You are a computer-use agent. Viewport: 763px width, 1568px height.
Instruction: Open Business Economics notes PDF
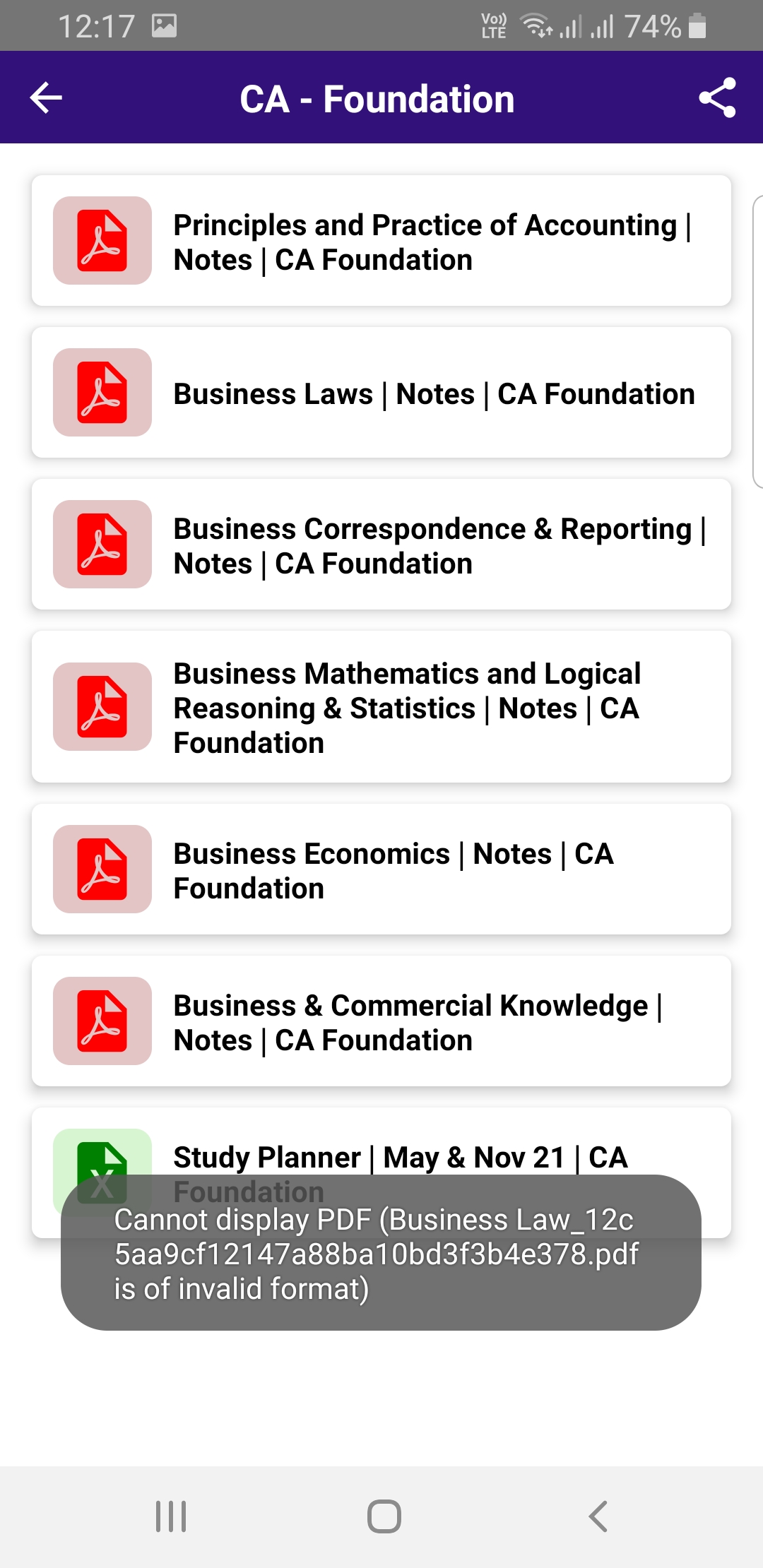[381, 869]
